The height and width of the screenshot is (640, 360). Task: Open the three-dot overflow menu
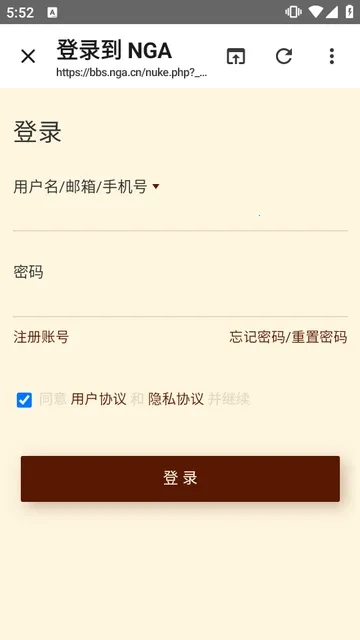point(332,56)
